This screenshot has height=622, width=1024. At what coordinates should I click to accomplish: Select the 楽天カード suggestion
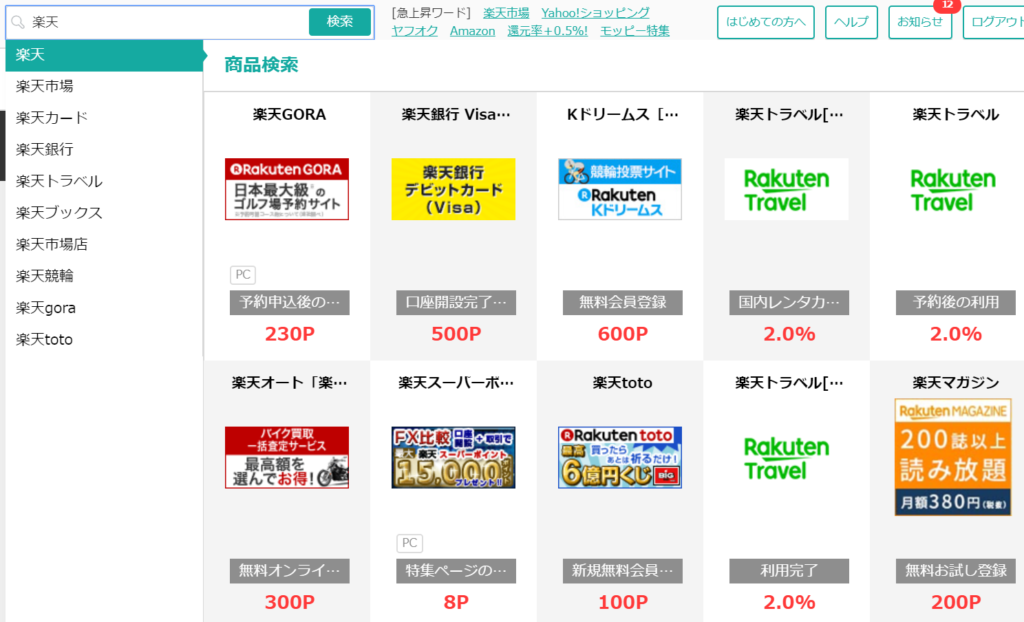(52, 118)
